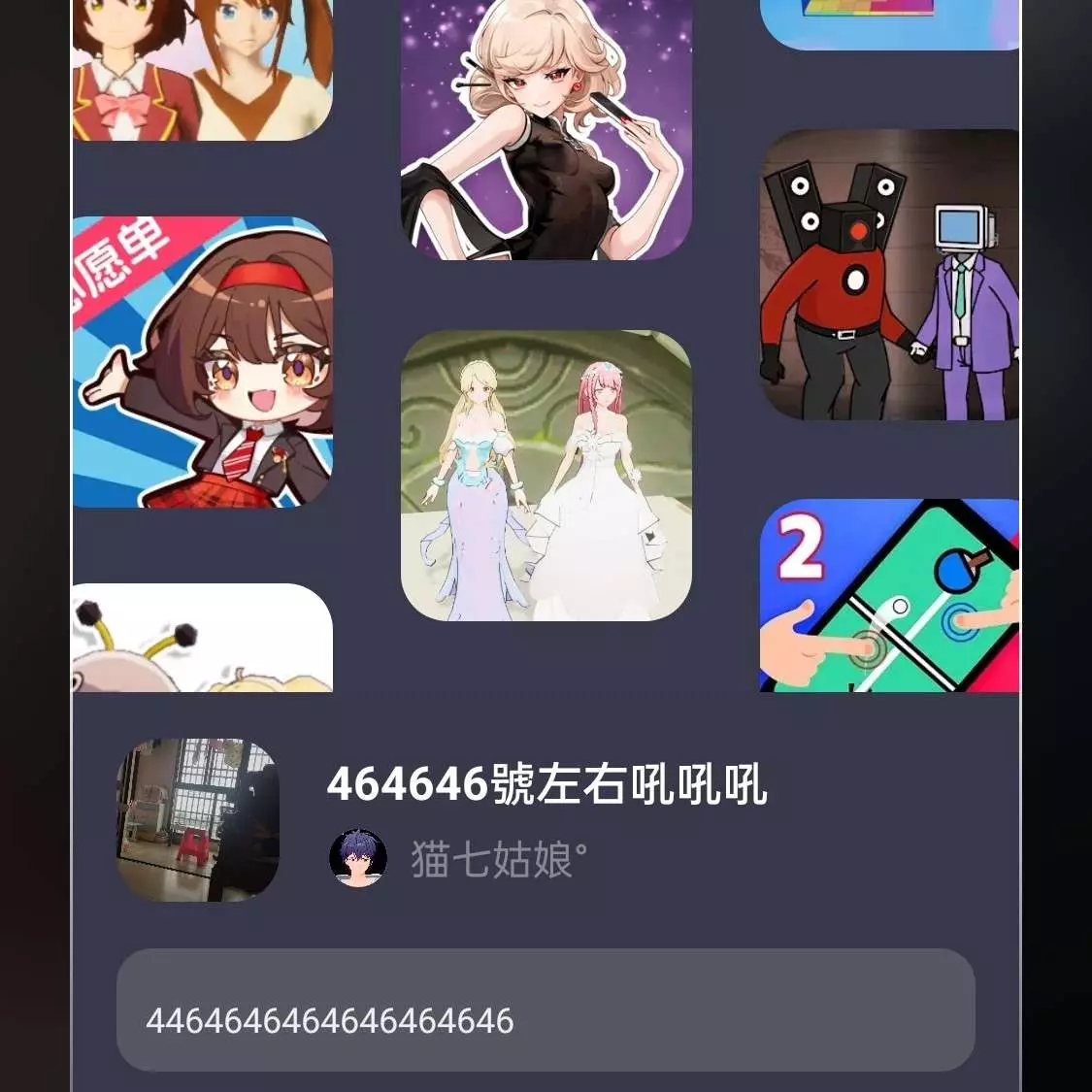Open the cartoon bee game tile
The image size is (1092, 1092).
[203, 638]
